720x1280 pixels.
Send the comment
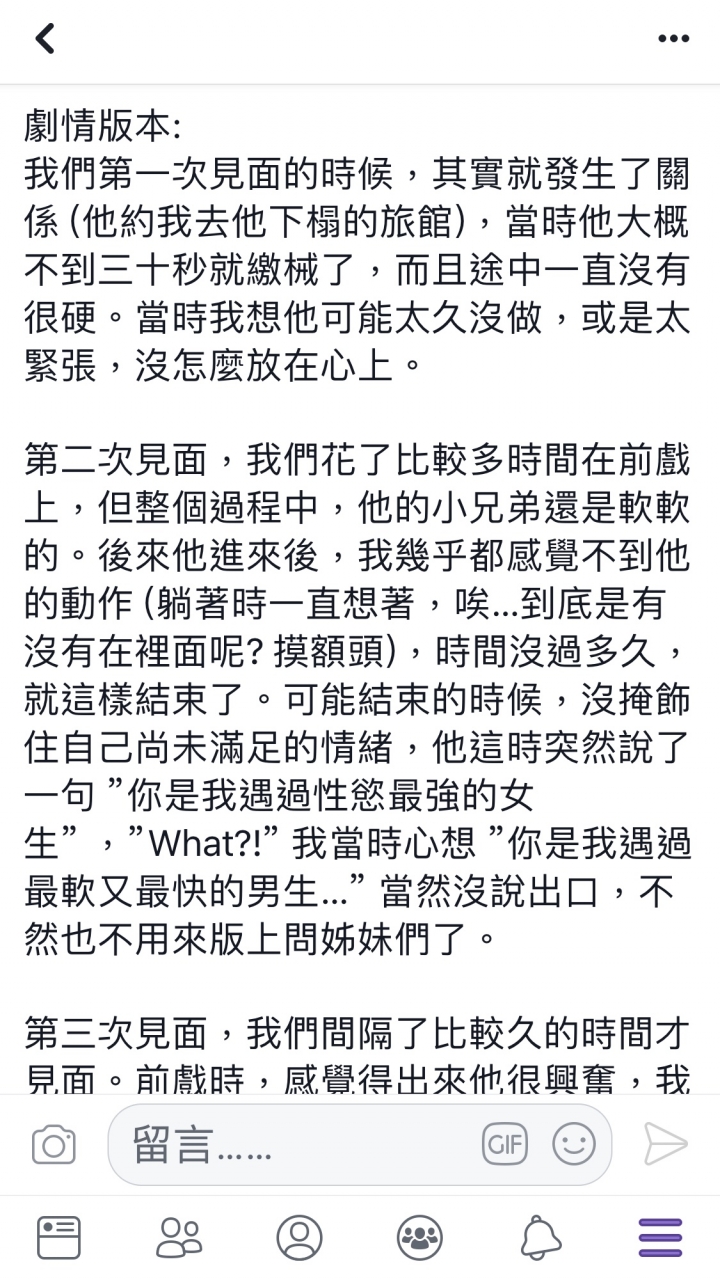[665, 1145]
